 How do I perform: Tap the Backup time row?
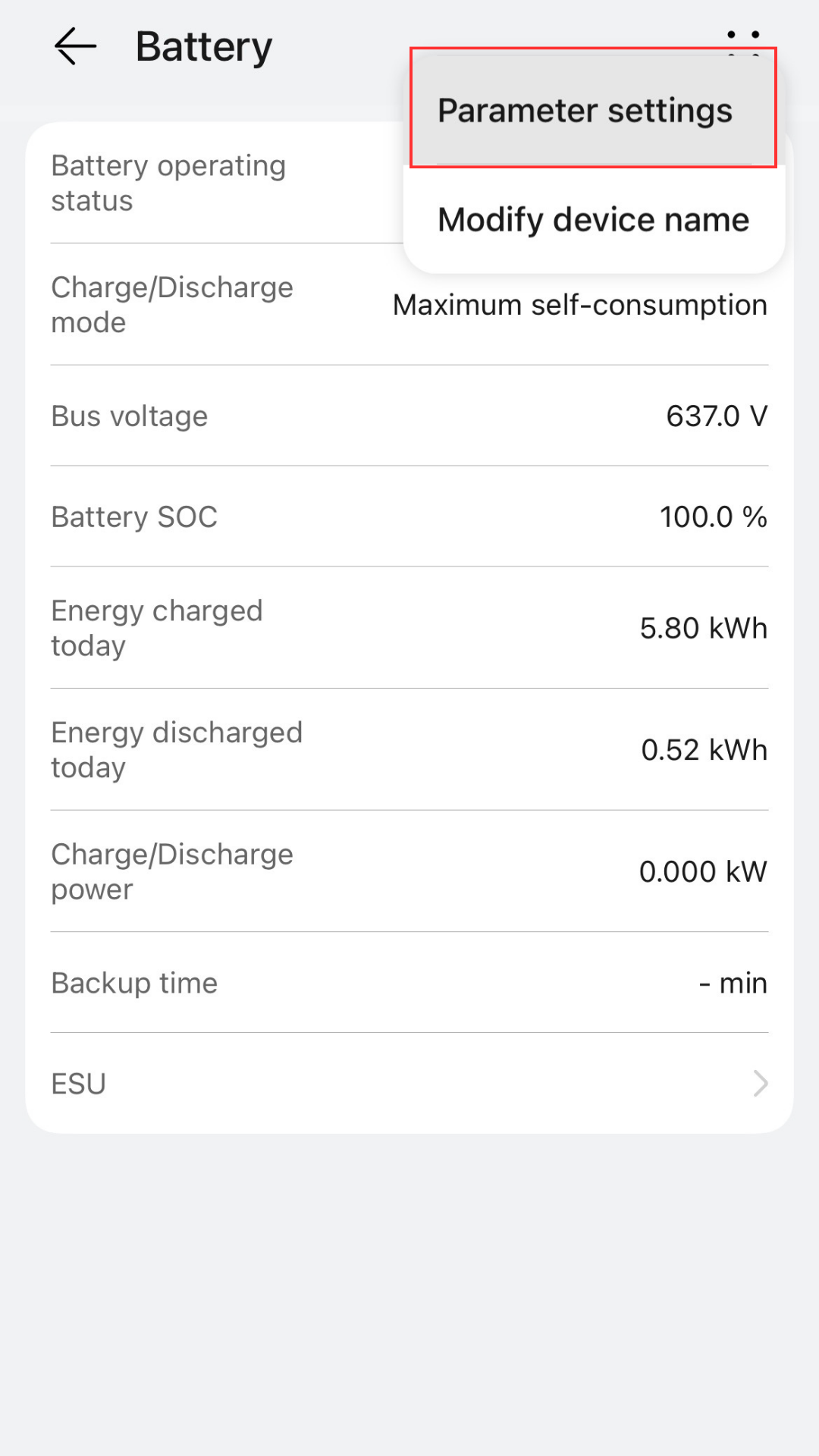(x=409, y=982)
